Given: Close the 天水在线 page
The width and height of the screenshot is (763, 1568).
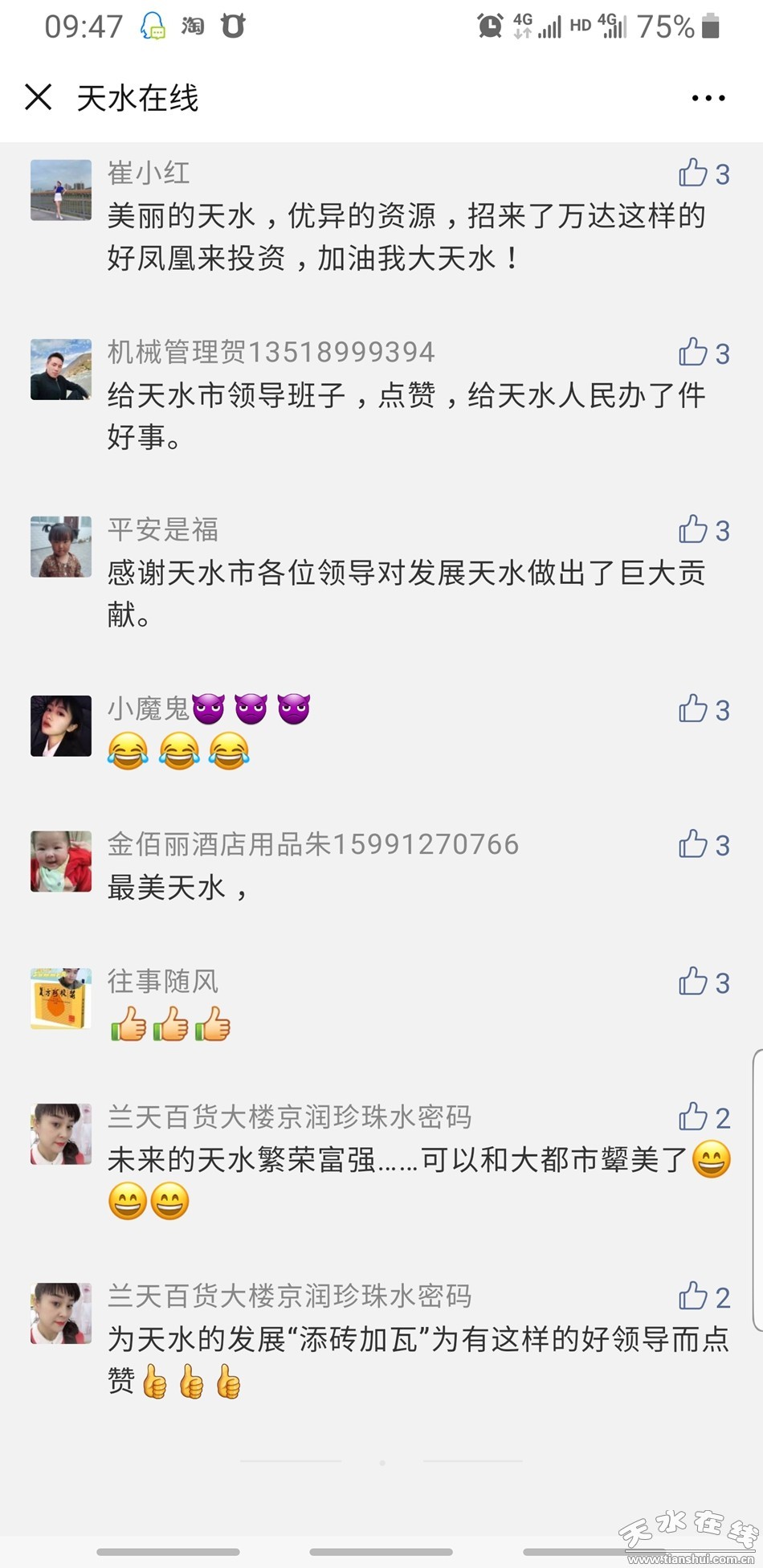Looking at the screenshot, I should 38,97.
